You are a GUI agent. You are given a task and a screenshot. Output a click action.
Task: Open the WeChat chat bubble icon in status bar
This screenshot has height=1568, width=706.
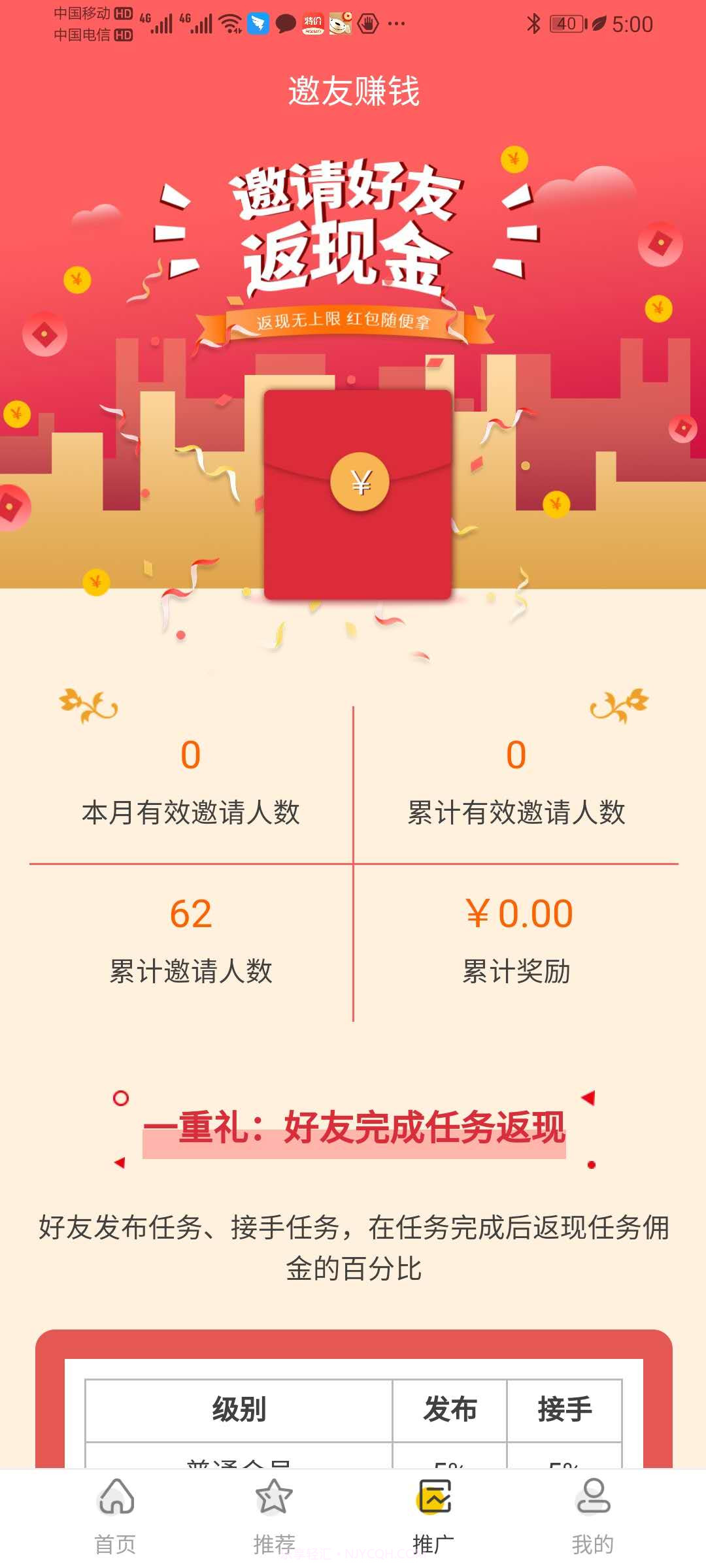click(284, 22)
